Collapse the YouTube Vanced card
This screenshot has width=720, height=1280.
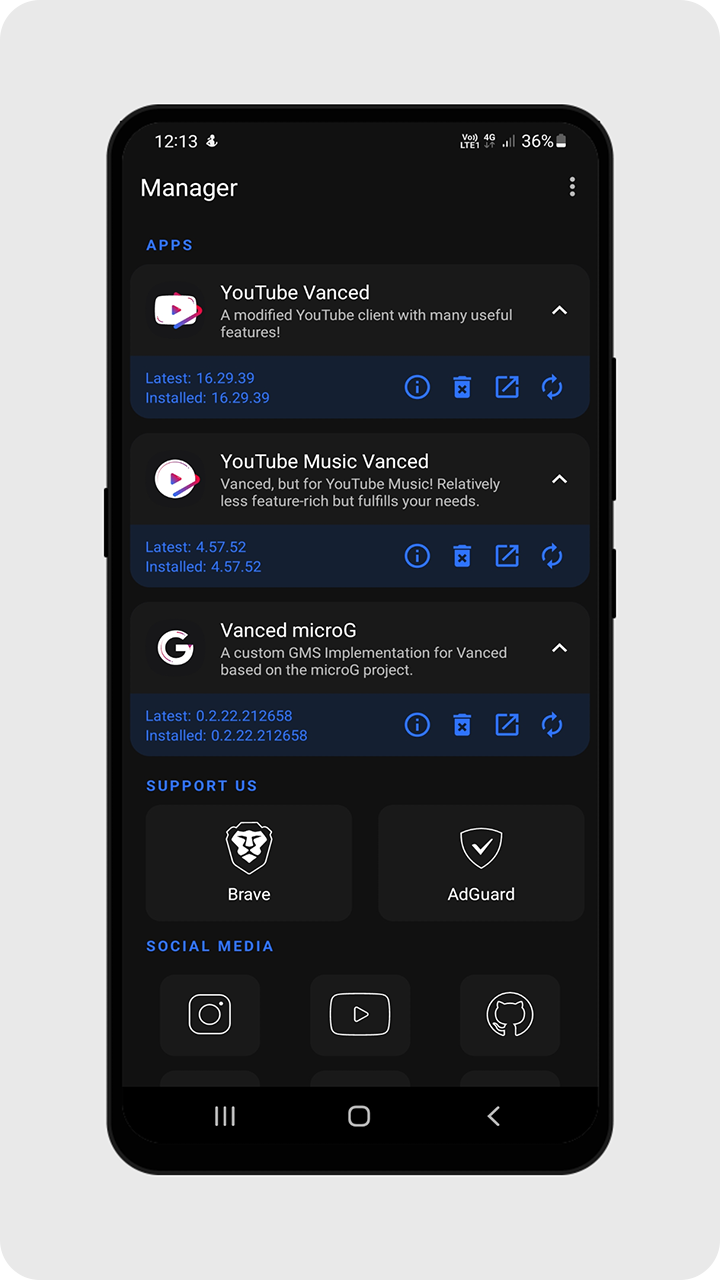(x=559, y=311)
